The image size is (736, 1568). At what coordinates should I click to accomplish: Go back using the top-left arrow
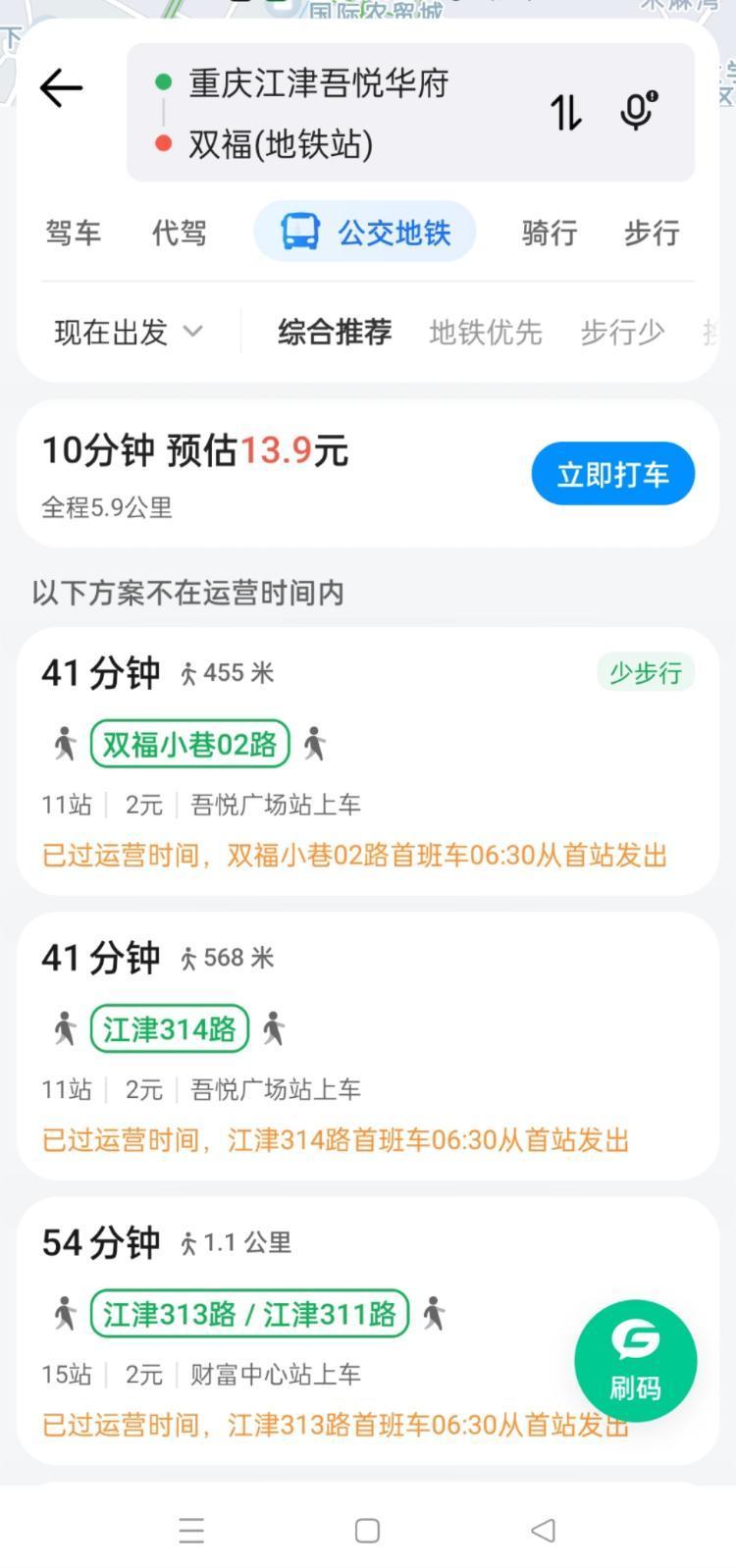coord(61,88)
